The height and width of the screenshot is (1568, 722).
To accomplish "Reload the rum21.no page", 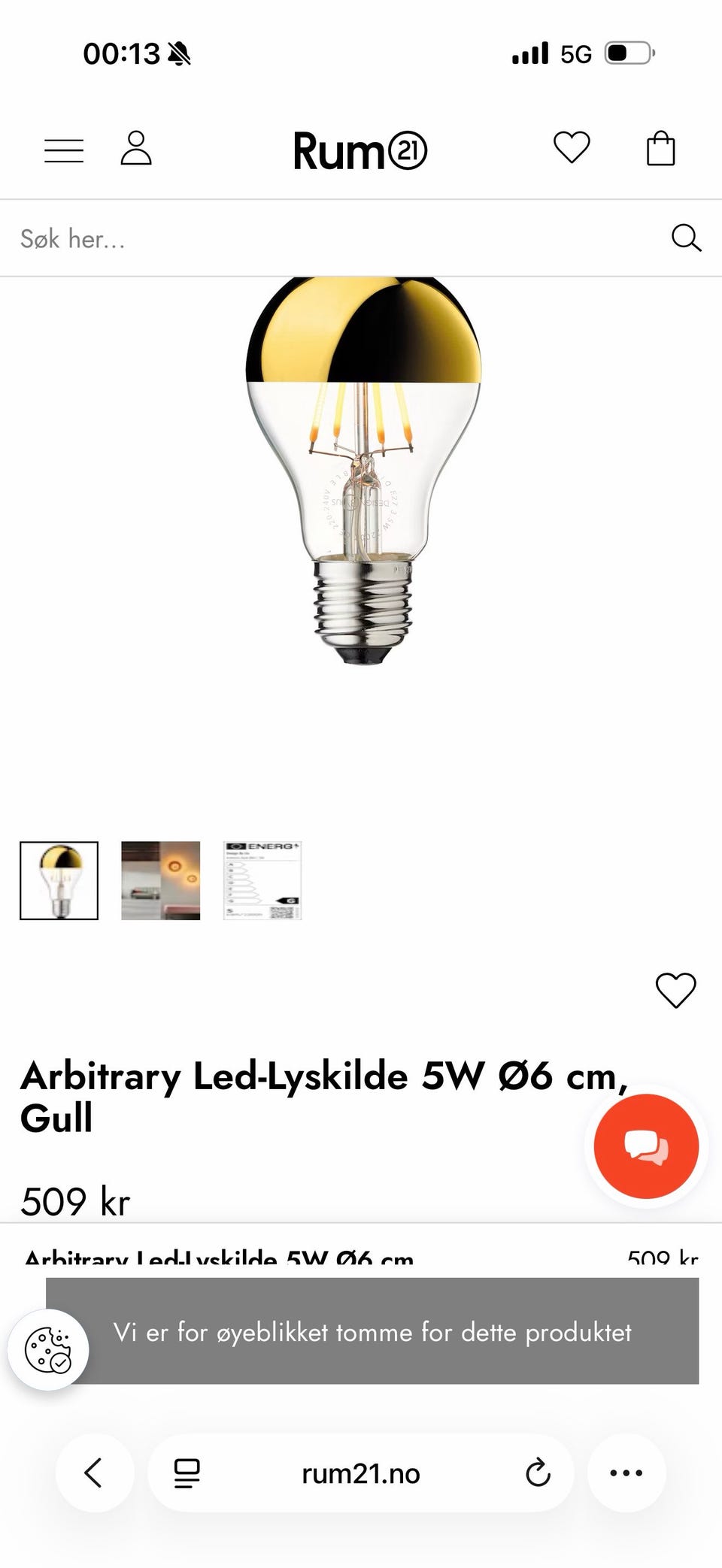I will 538,1473.
